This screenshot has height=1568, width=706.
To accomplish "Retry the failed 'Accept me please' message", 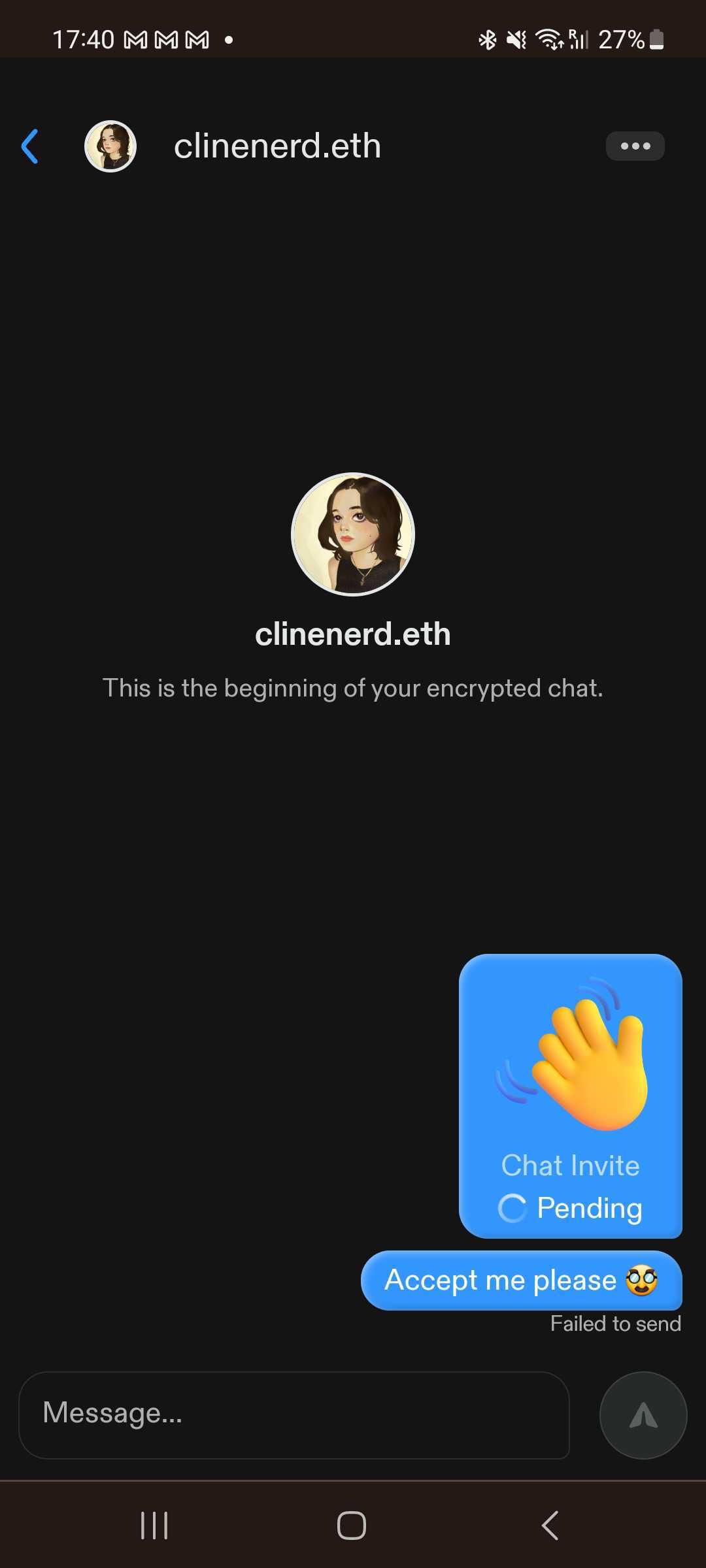I will [x=521, y=1281].
